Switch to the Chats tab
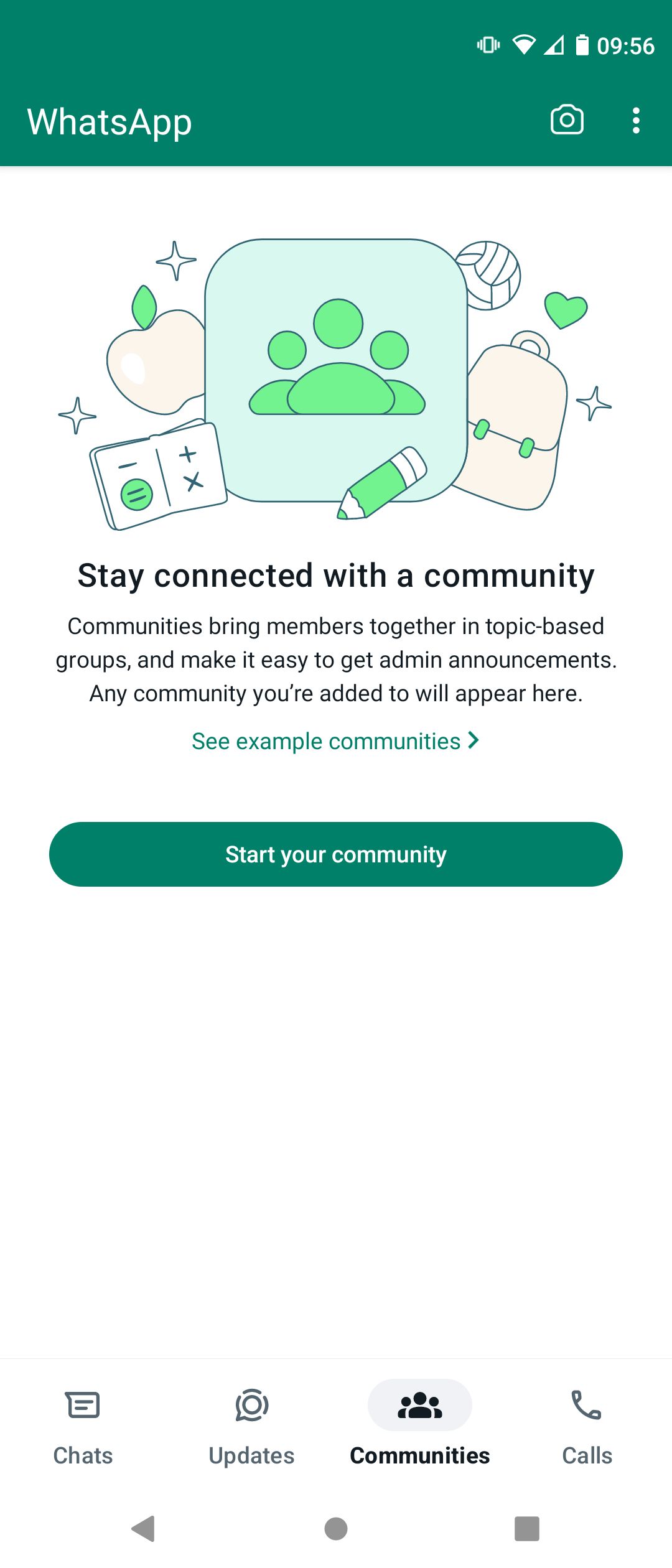The image size is (672, 1568). [x=83, y=1455]
